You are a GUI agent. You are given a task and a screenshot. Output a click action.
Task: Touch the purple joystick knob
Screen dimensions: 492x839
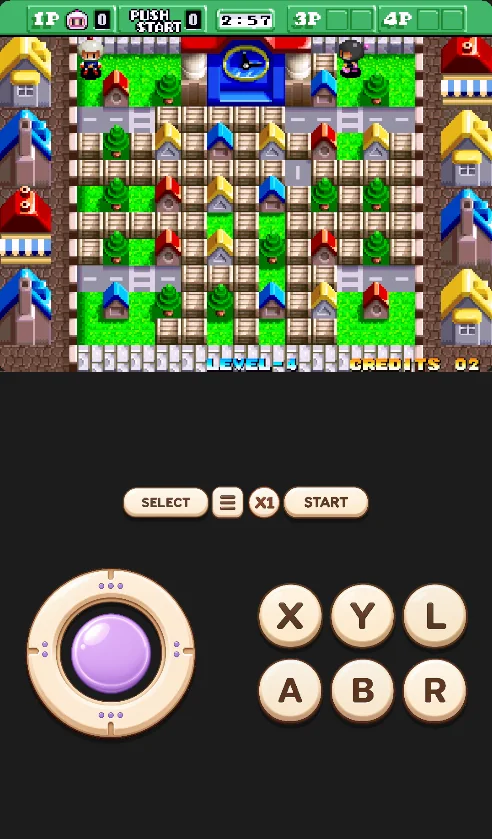(111, 653)
